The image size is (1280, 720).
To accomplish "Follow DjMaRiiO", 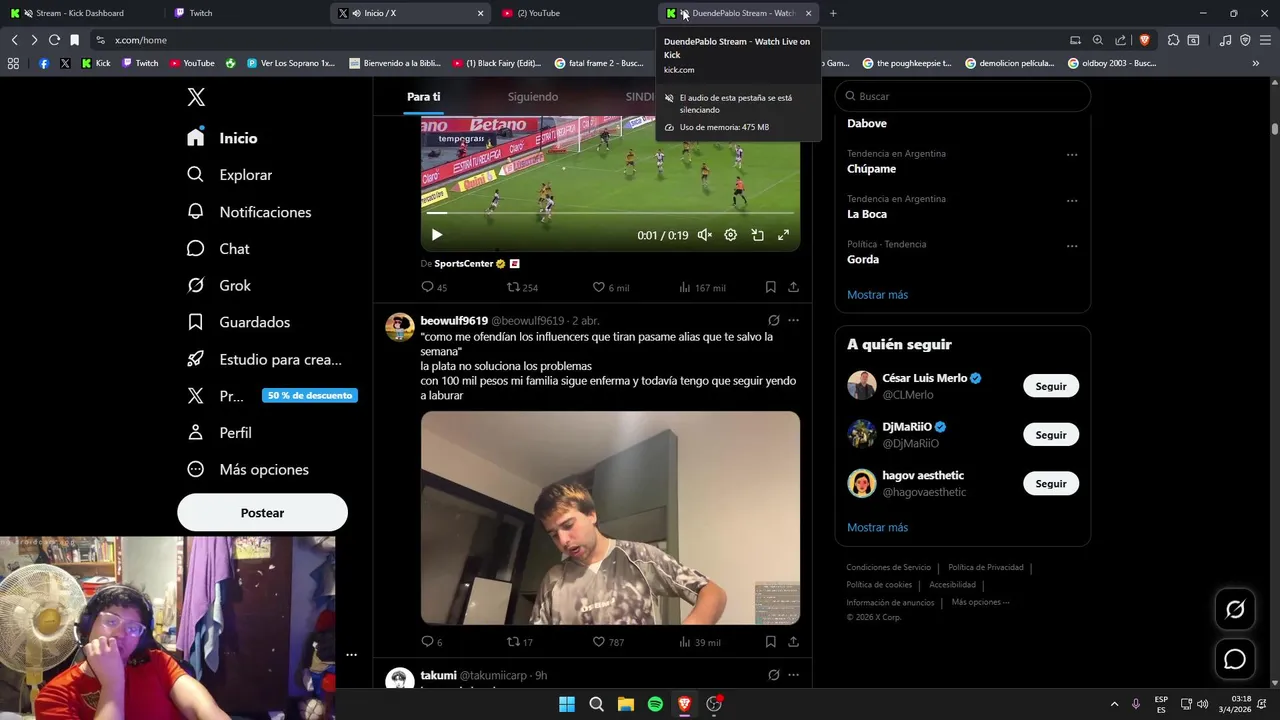I will [x=1050, y=435].
